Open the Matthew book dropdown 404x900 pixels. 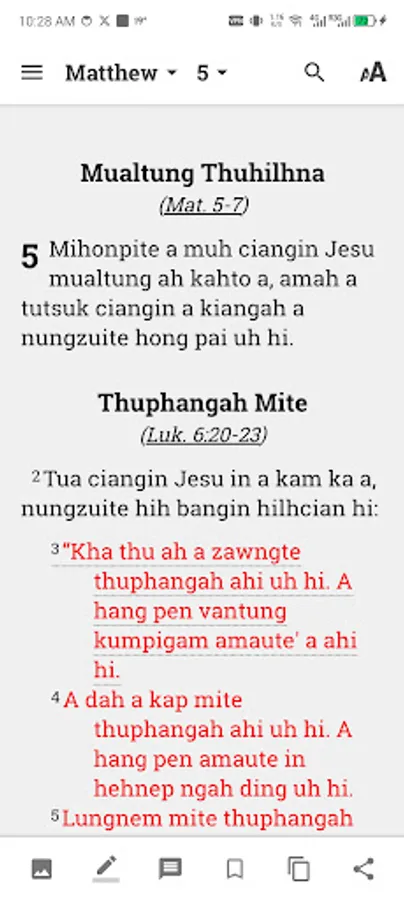(x=121, y=73)
